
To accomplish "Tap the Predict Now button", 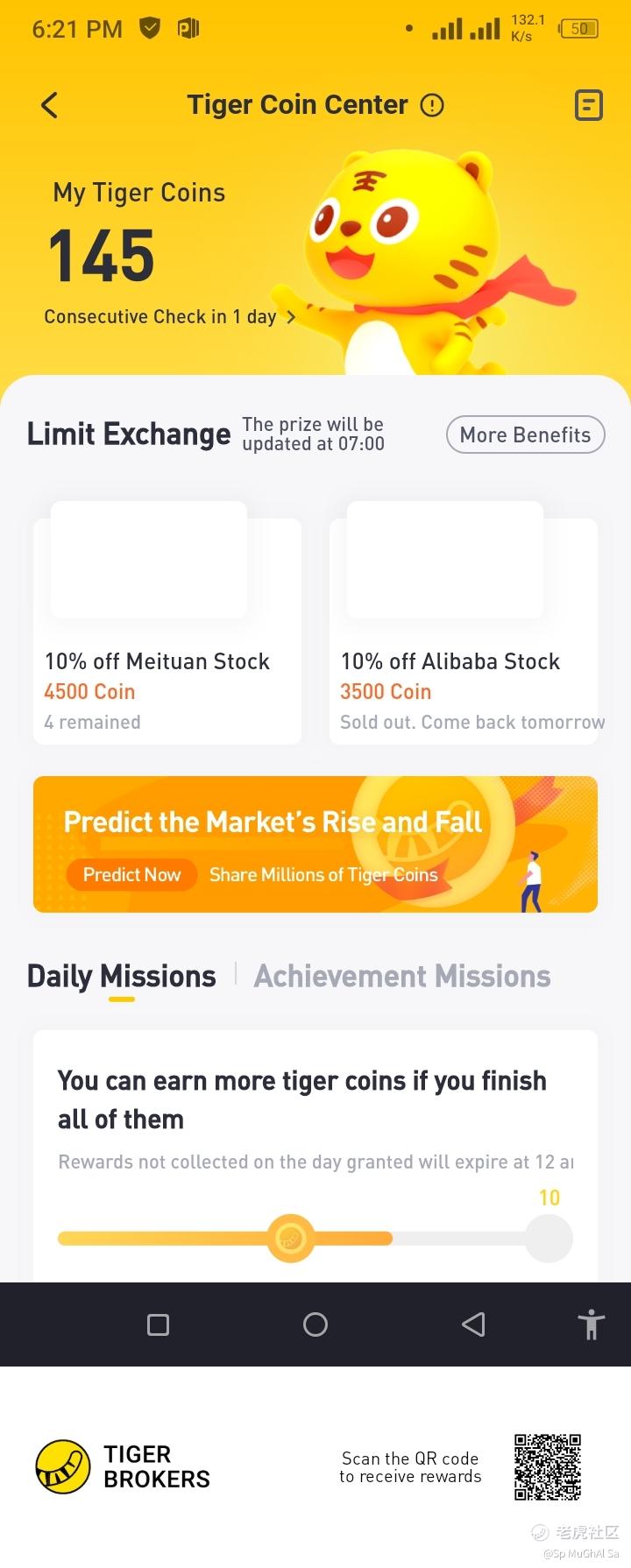I will point(131,874).
